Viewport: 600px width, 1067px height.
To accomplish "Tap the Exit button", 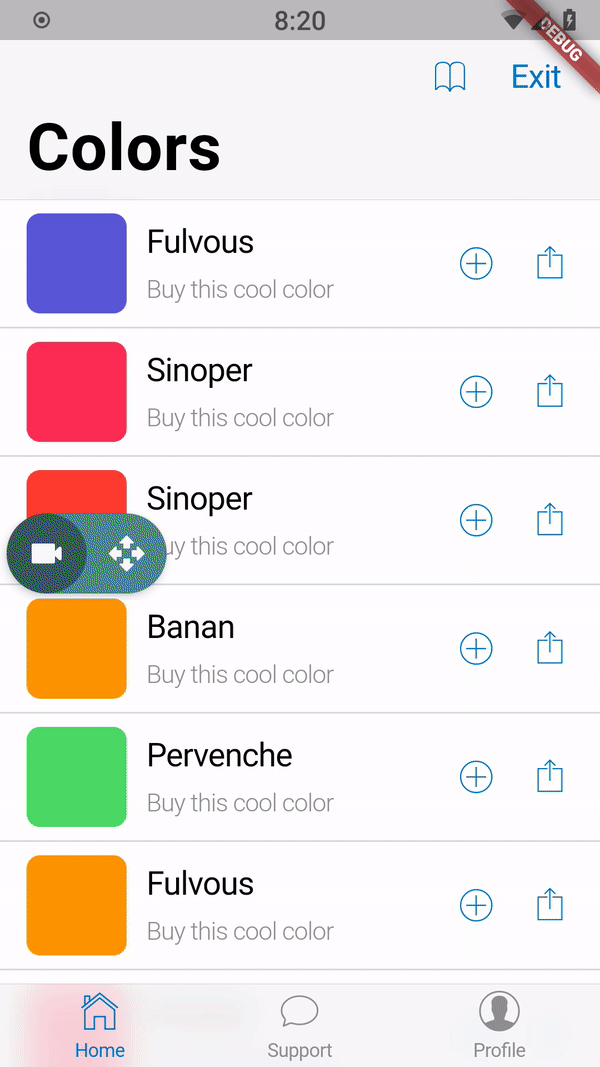I will click(x=536, y=77).
